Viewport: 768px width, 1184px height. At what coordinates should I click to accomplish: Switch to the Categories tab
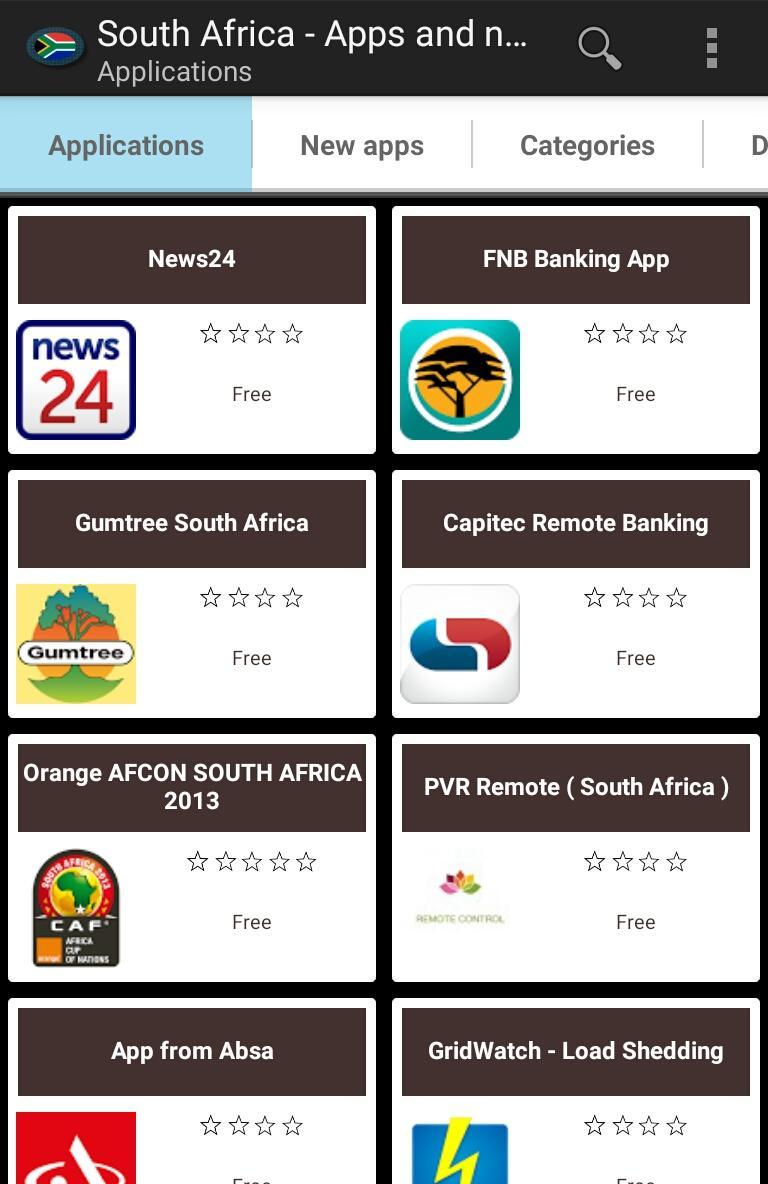click(587, 145)
